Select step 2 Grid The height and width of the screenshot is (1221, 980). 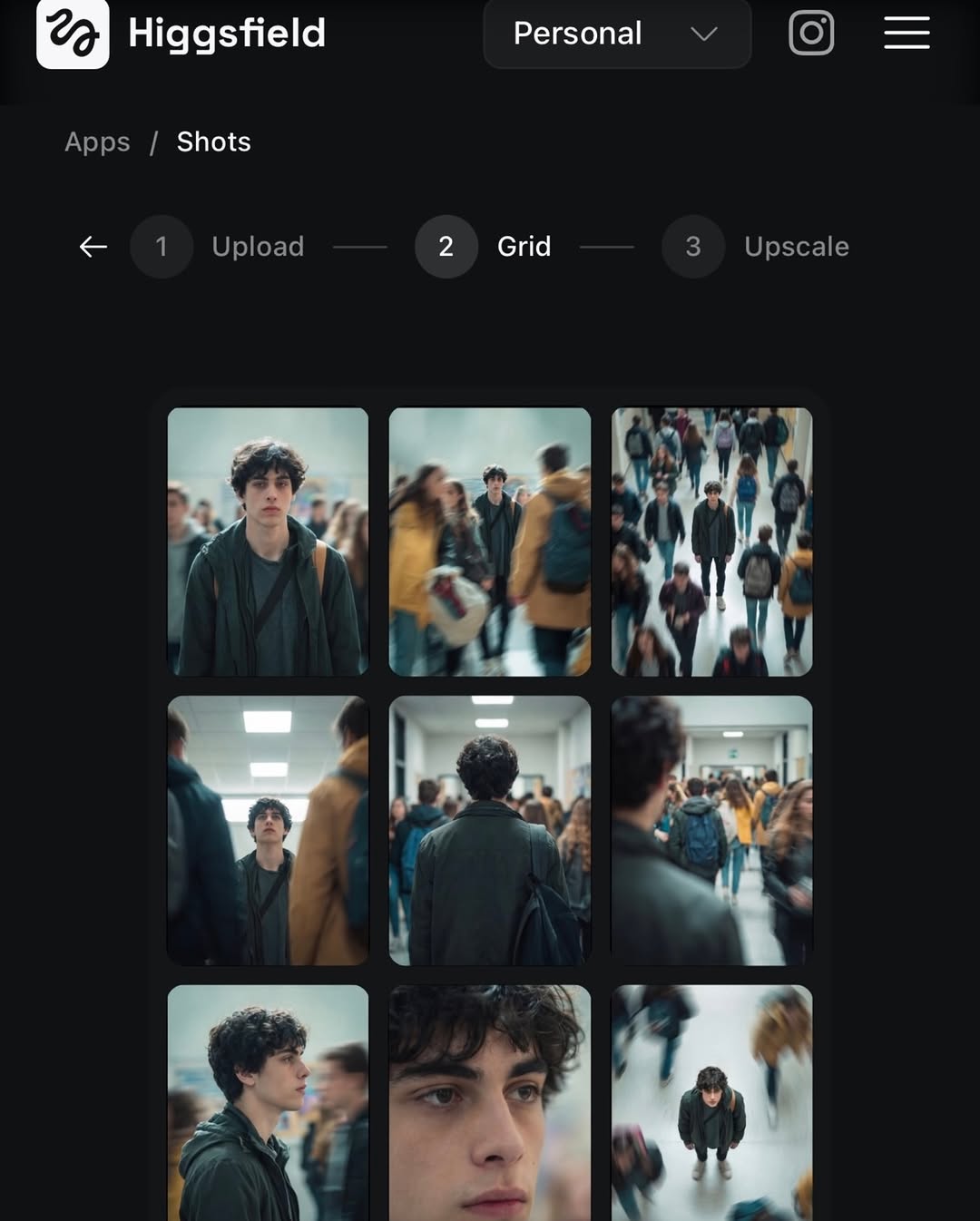[484, 247]
